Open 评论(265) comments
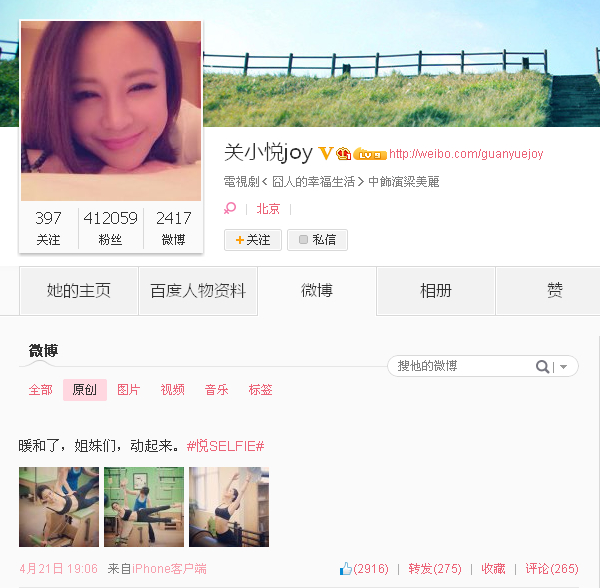Screen dimensions: 600x588 tap(551, 569)
